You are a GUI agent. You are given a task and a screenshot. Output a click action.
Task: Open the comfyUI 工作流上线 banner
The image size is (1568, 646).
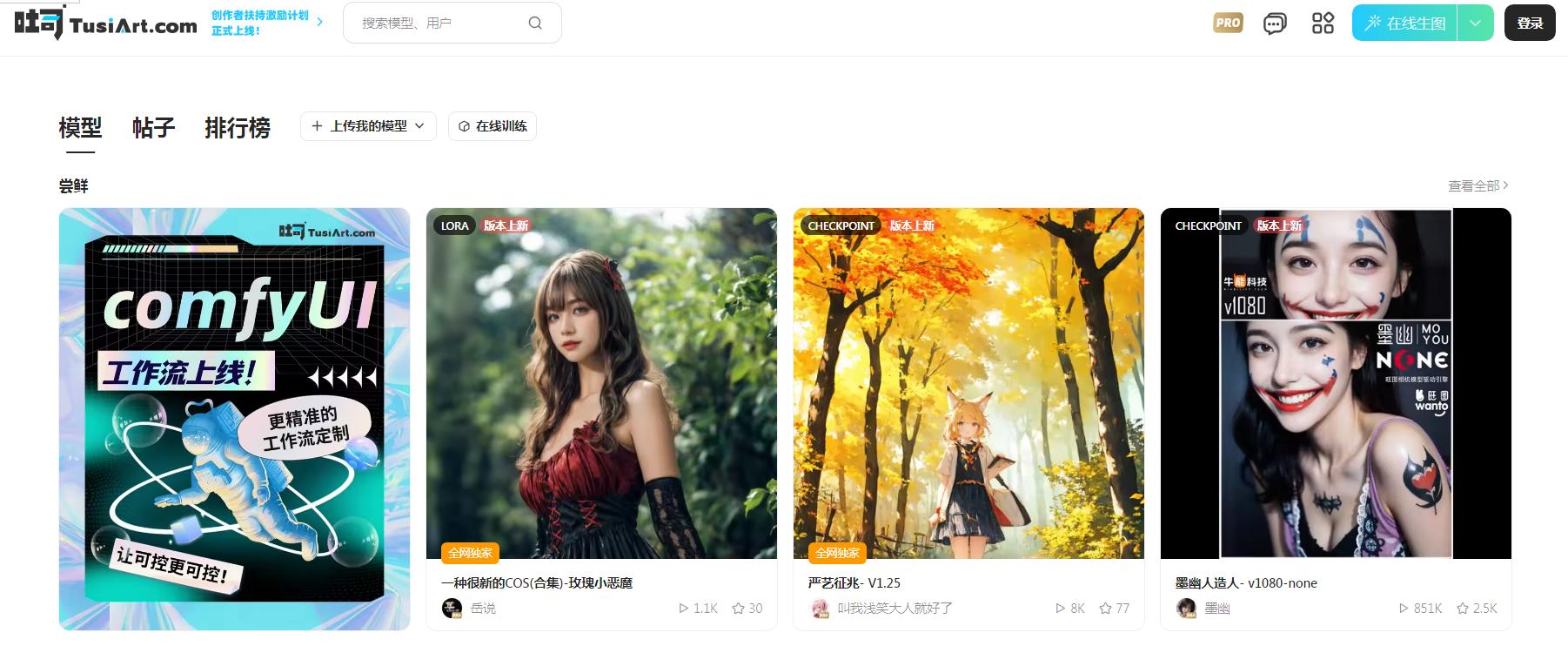pyautogui.click(x=234, y=418)
